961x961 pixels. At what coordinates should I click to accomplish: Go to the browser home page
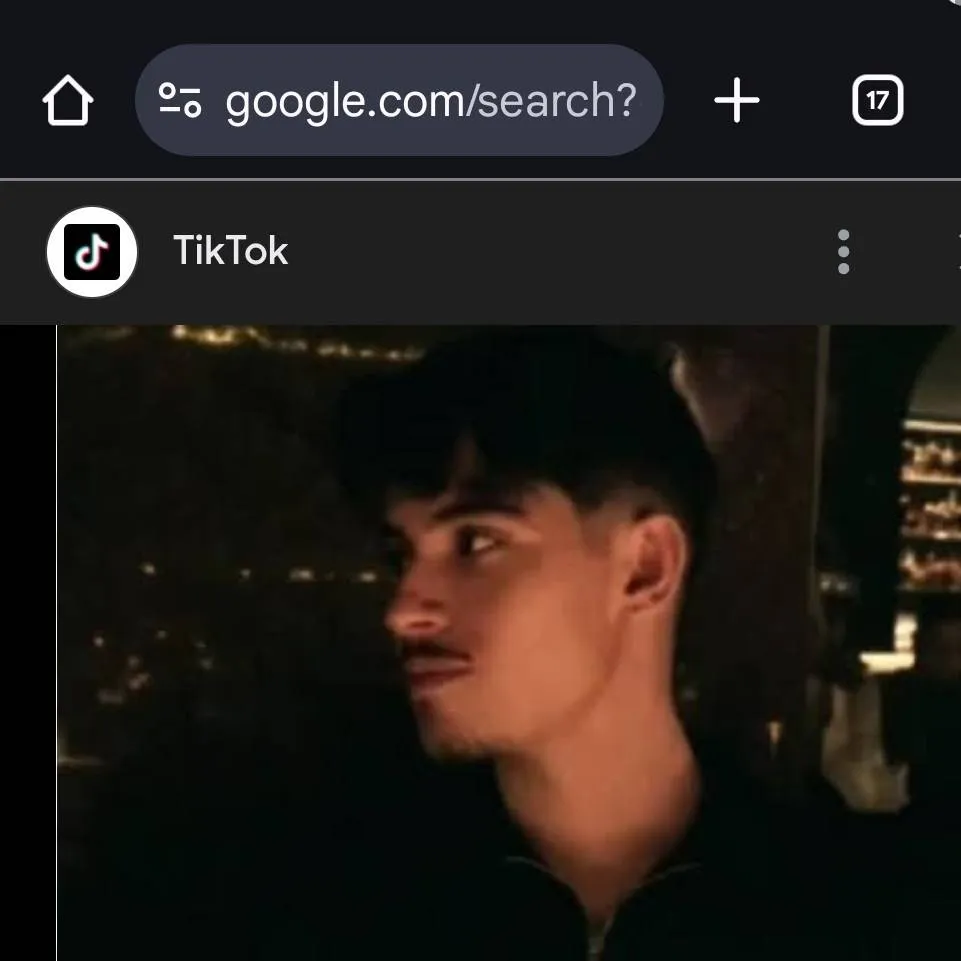tap(68, 101)
